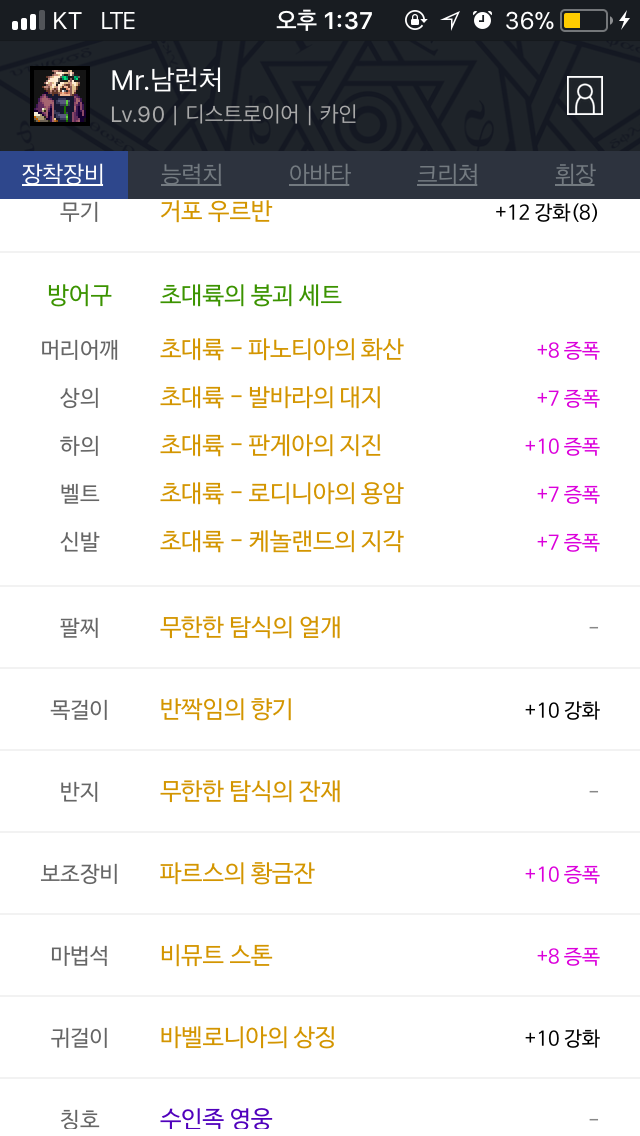Switch to the 휘장 tab

click(575, 175)
